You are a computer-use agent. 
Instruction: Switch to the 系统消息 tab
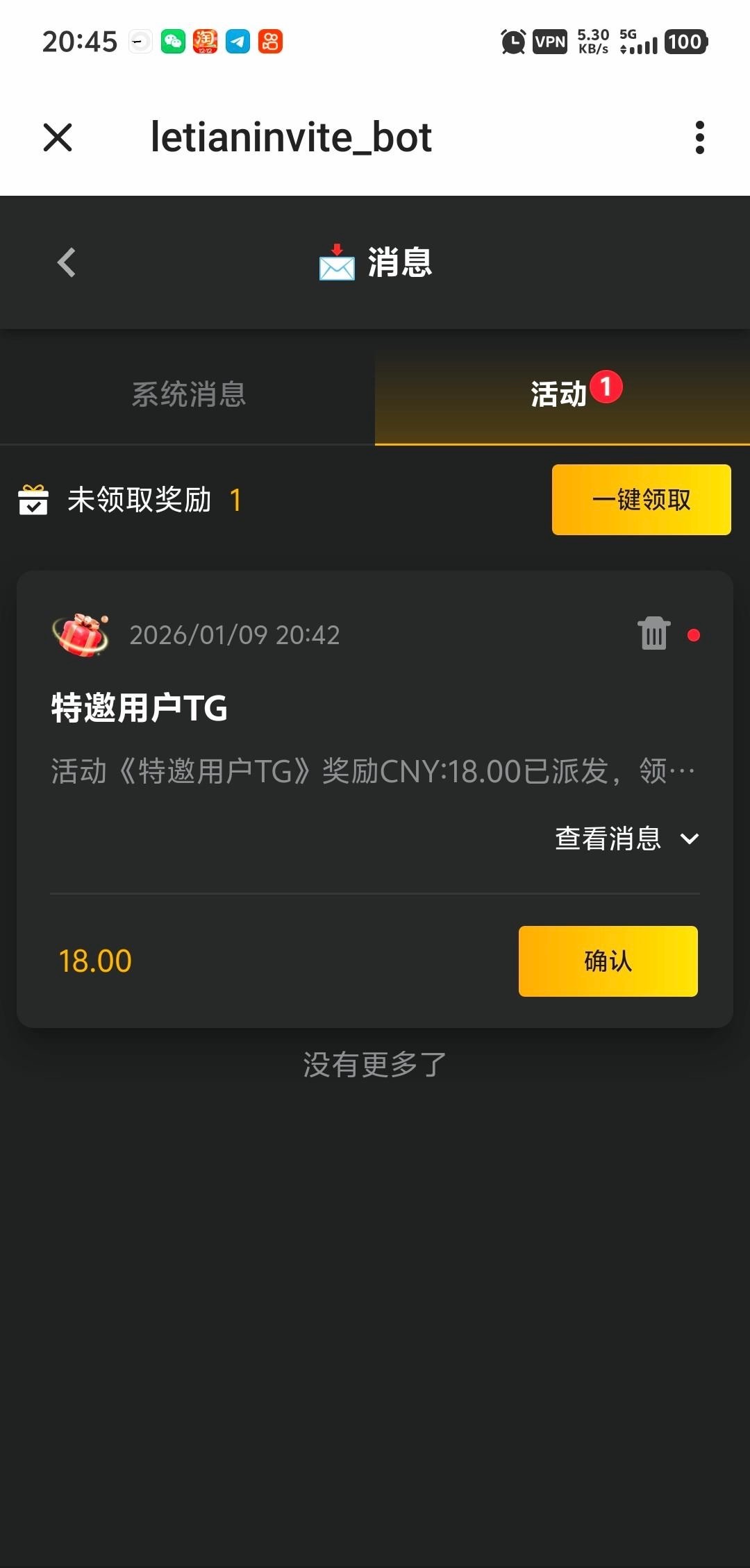point(188,394)
